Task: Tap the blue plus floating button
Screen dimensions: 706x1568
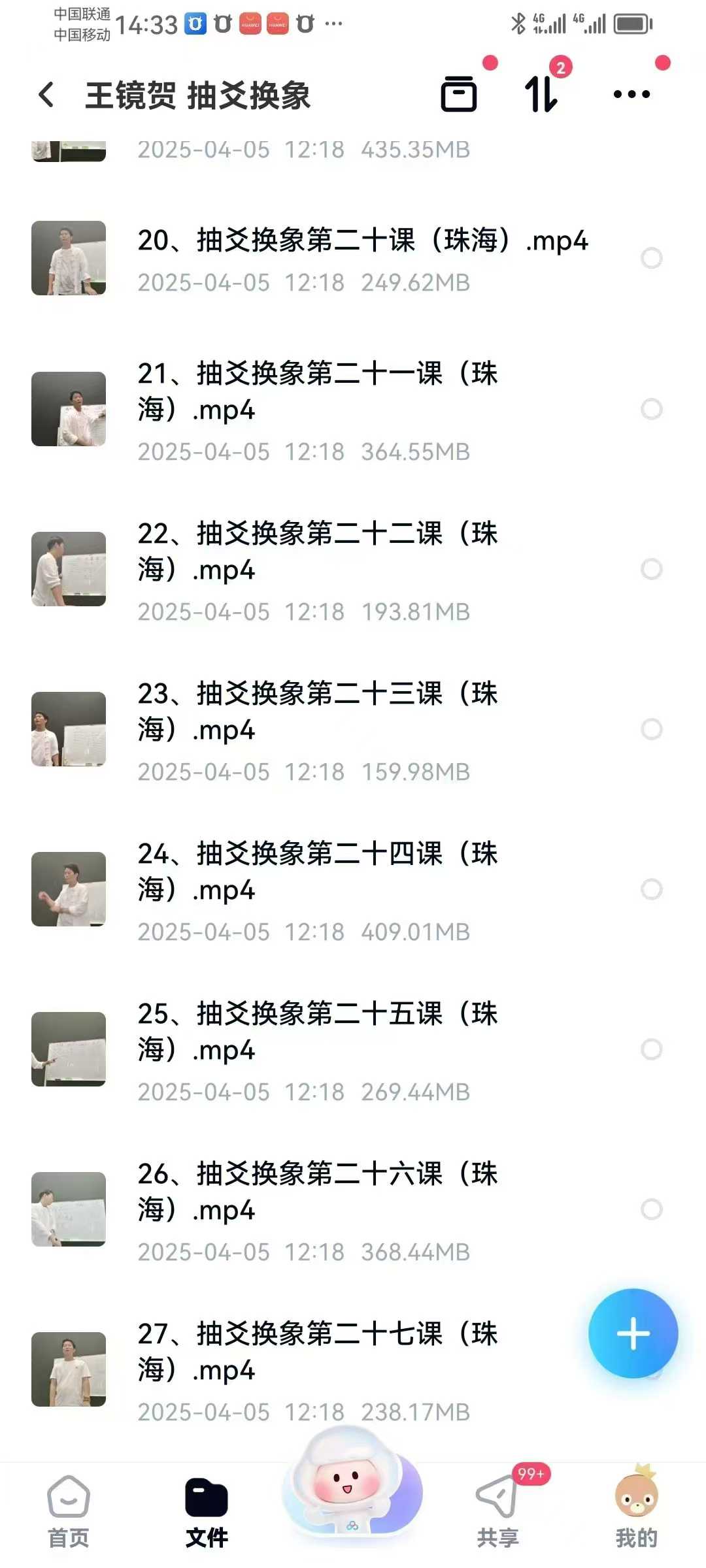Action: [633, 1333]
